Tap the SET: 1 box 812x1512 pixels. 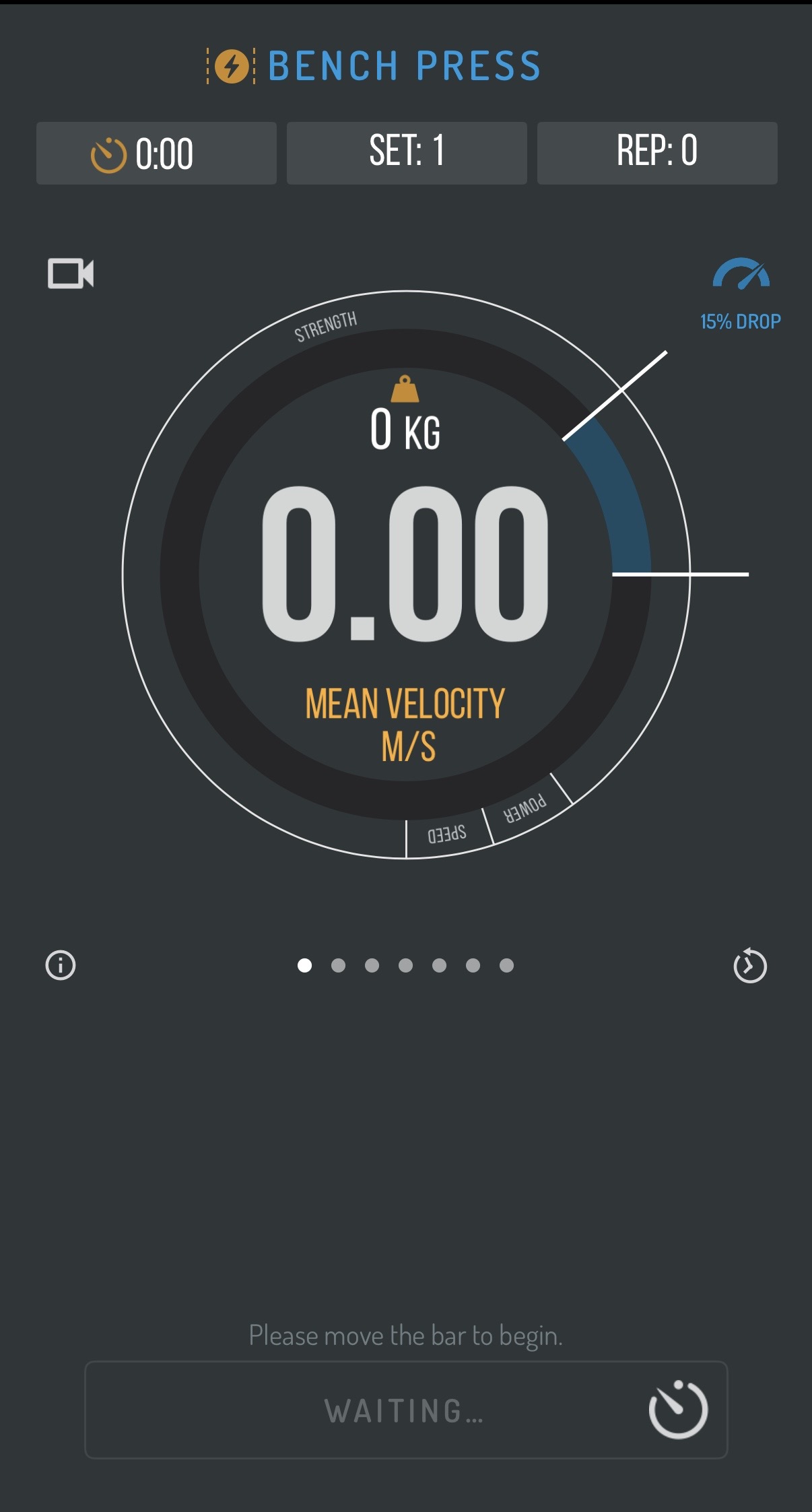coord(407,153)
